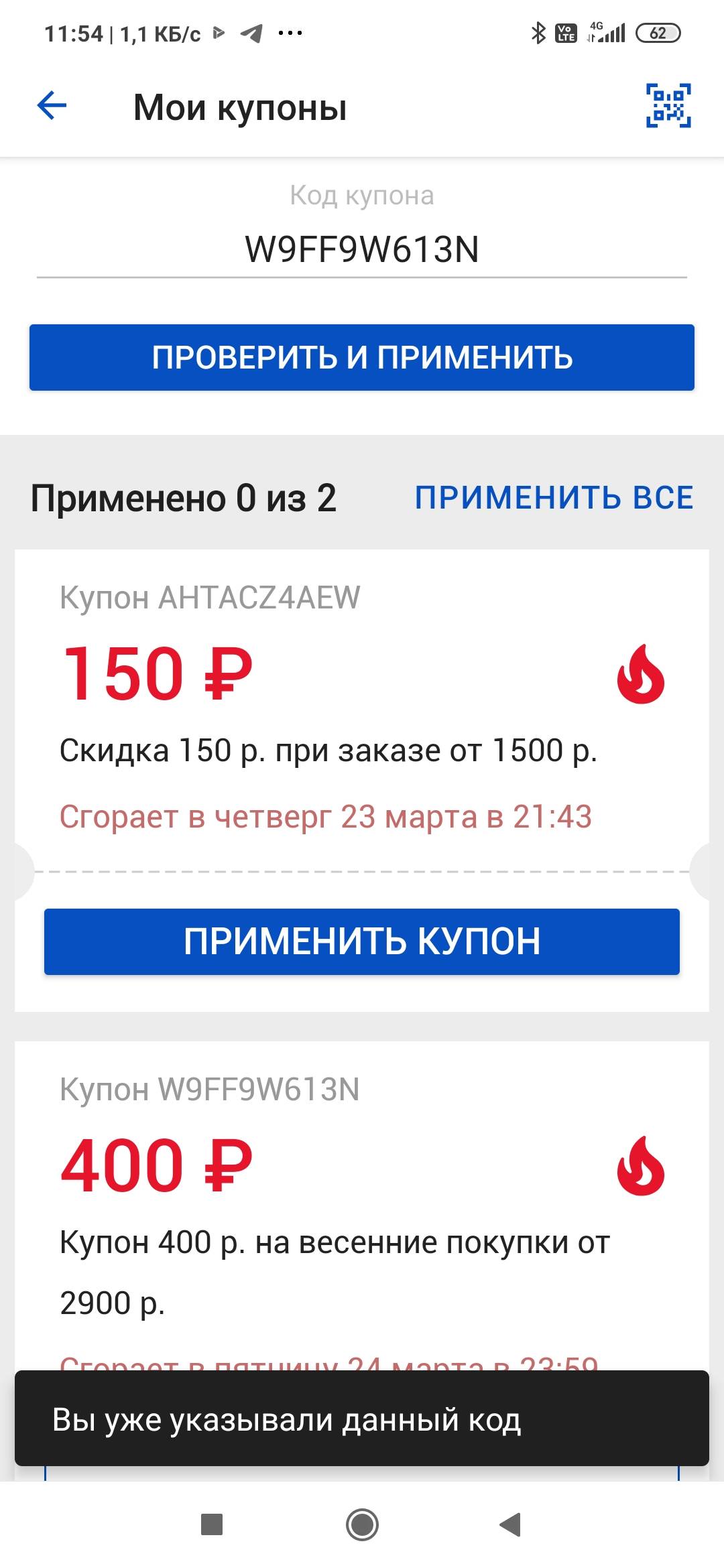Open the recent apps overview
724x1568 pixels.
click(x=212, y=1524)
